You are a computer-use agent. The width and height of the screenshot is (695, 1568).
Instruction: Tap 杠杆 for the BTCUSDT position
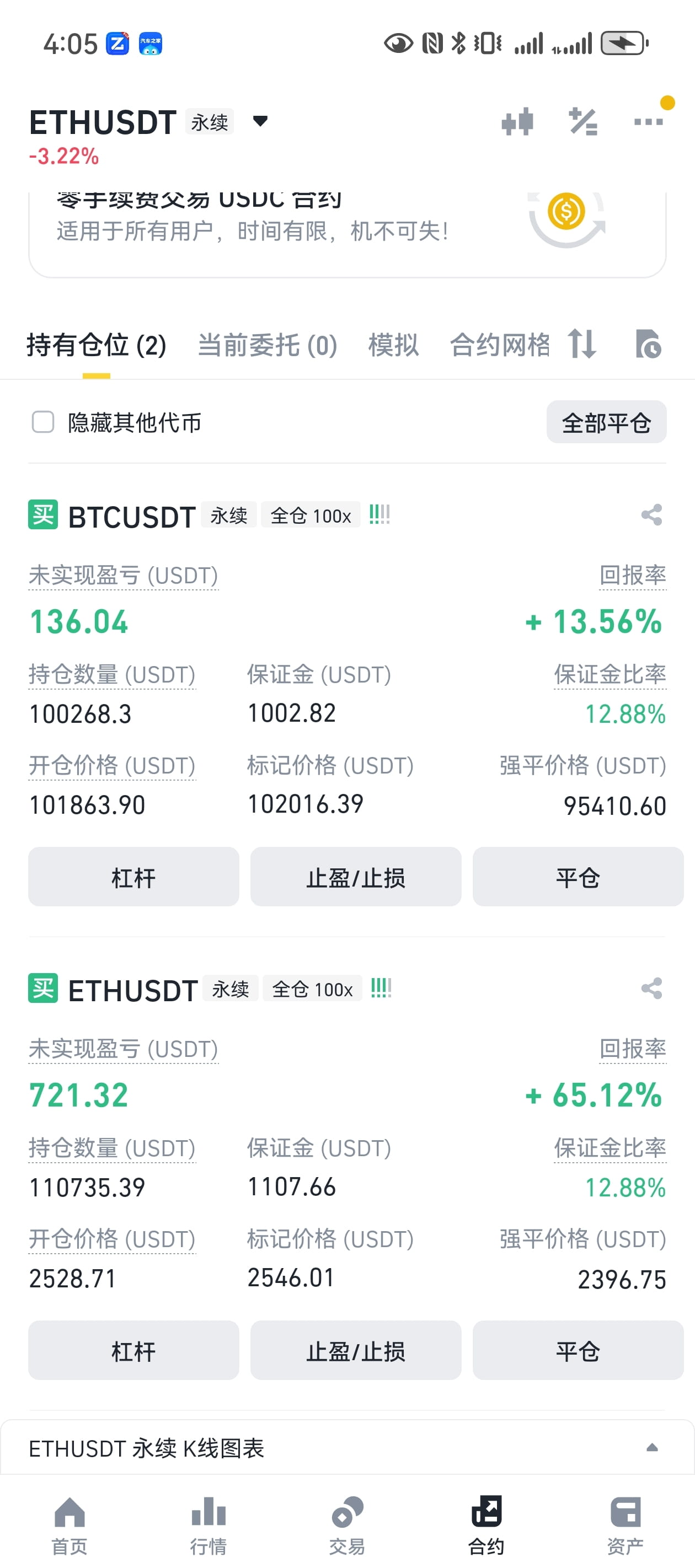click(x=133, y=877)
